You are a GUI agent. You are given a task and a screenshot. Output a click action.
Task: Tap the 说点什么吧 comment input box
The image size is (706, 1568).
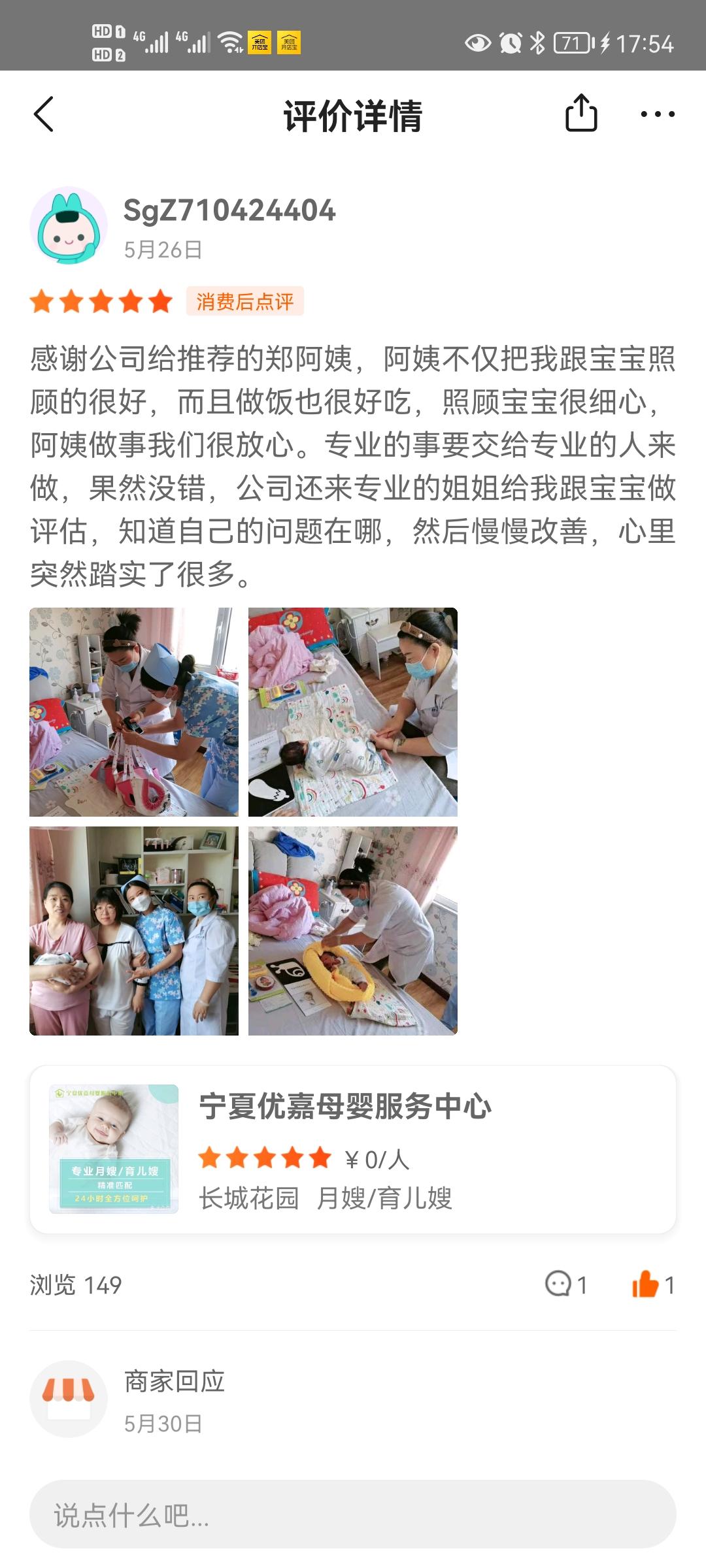point(353,1514)
